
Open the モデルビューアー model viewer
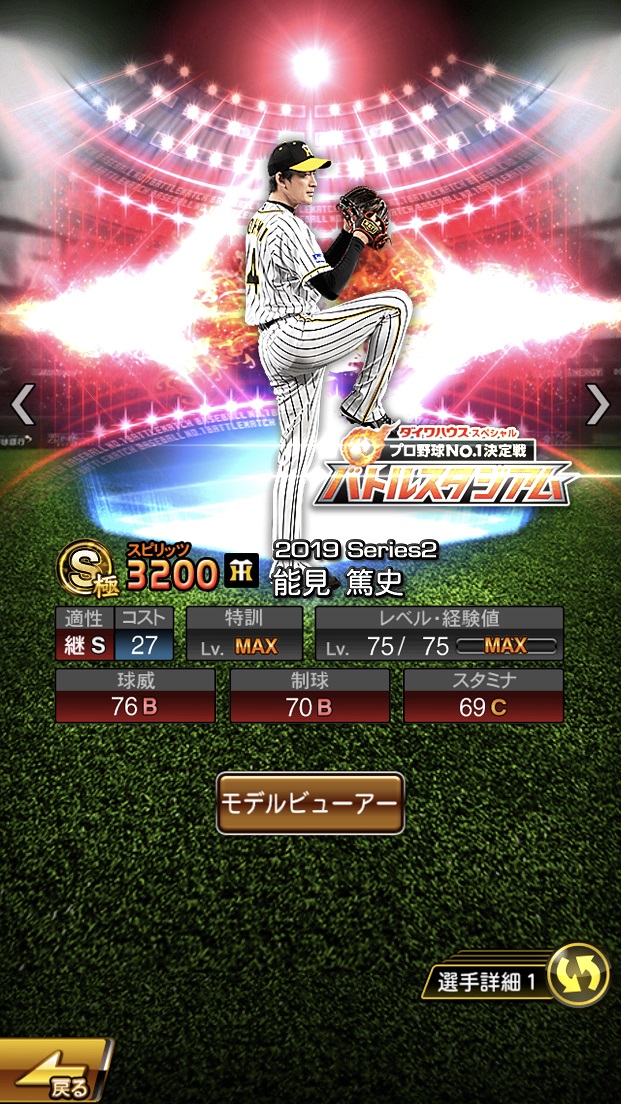(x=310, y=803)
